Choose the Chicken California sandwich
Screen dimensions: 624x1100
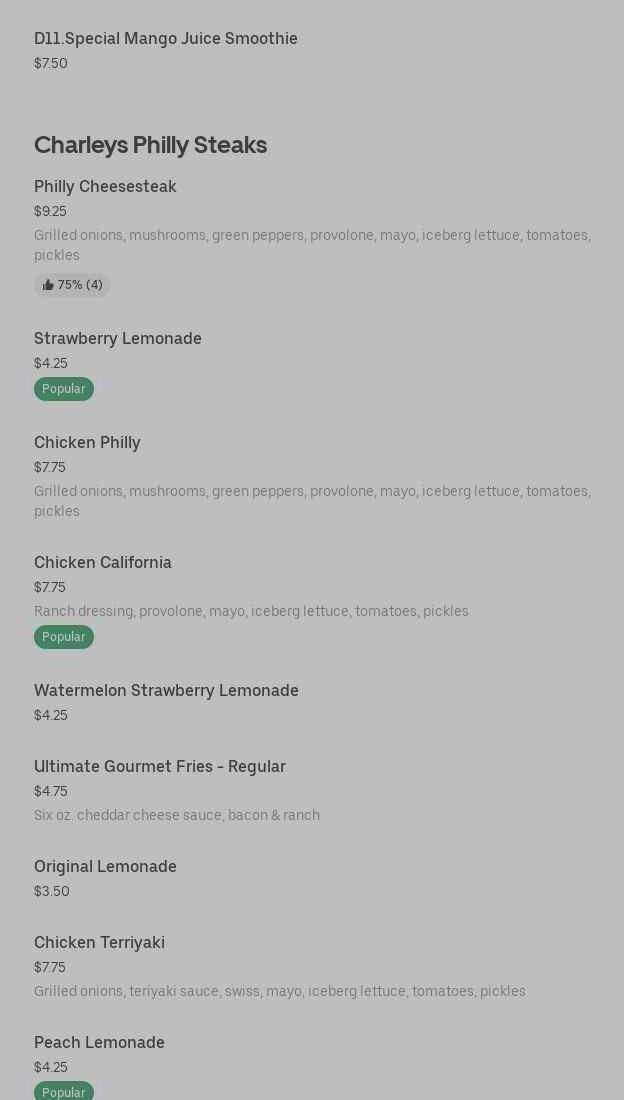click(x=103, y=563)
